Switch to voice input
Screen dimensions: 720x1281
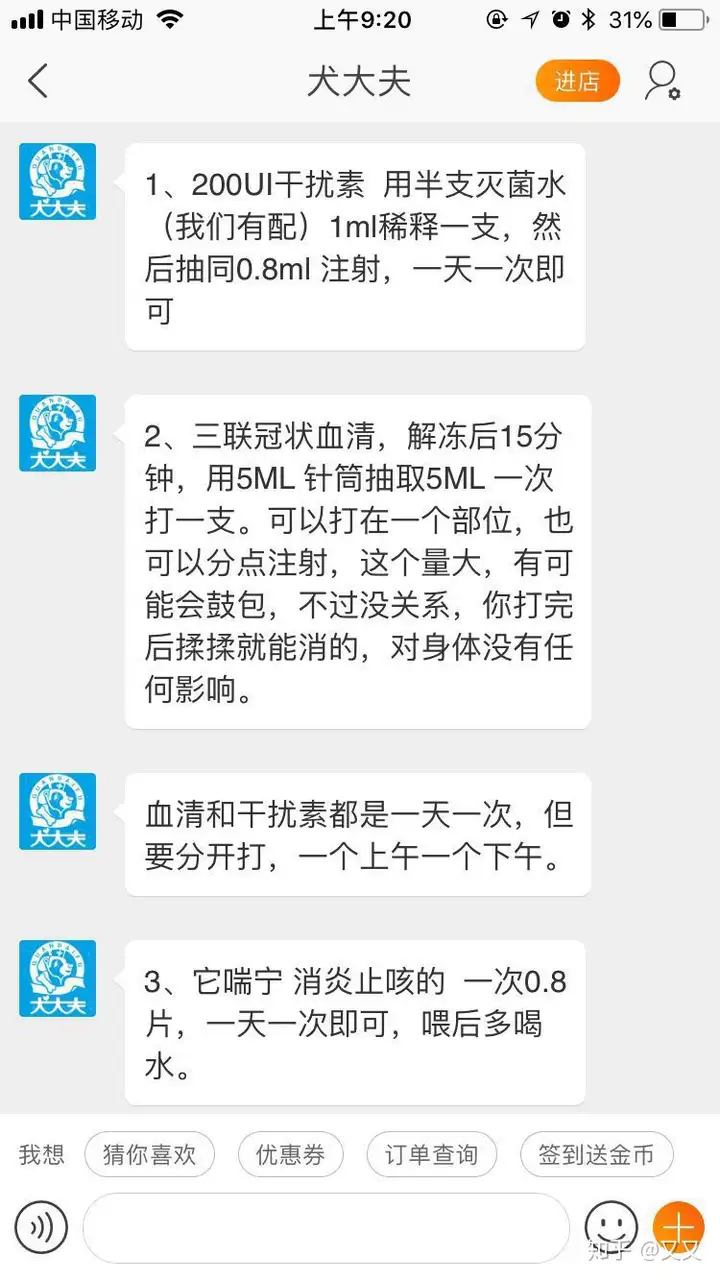point(41,1227)
